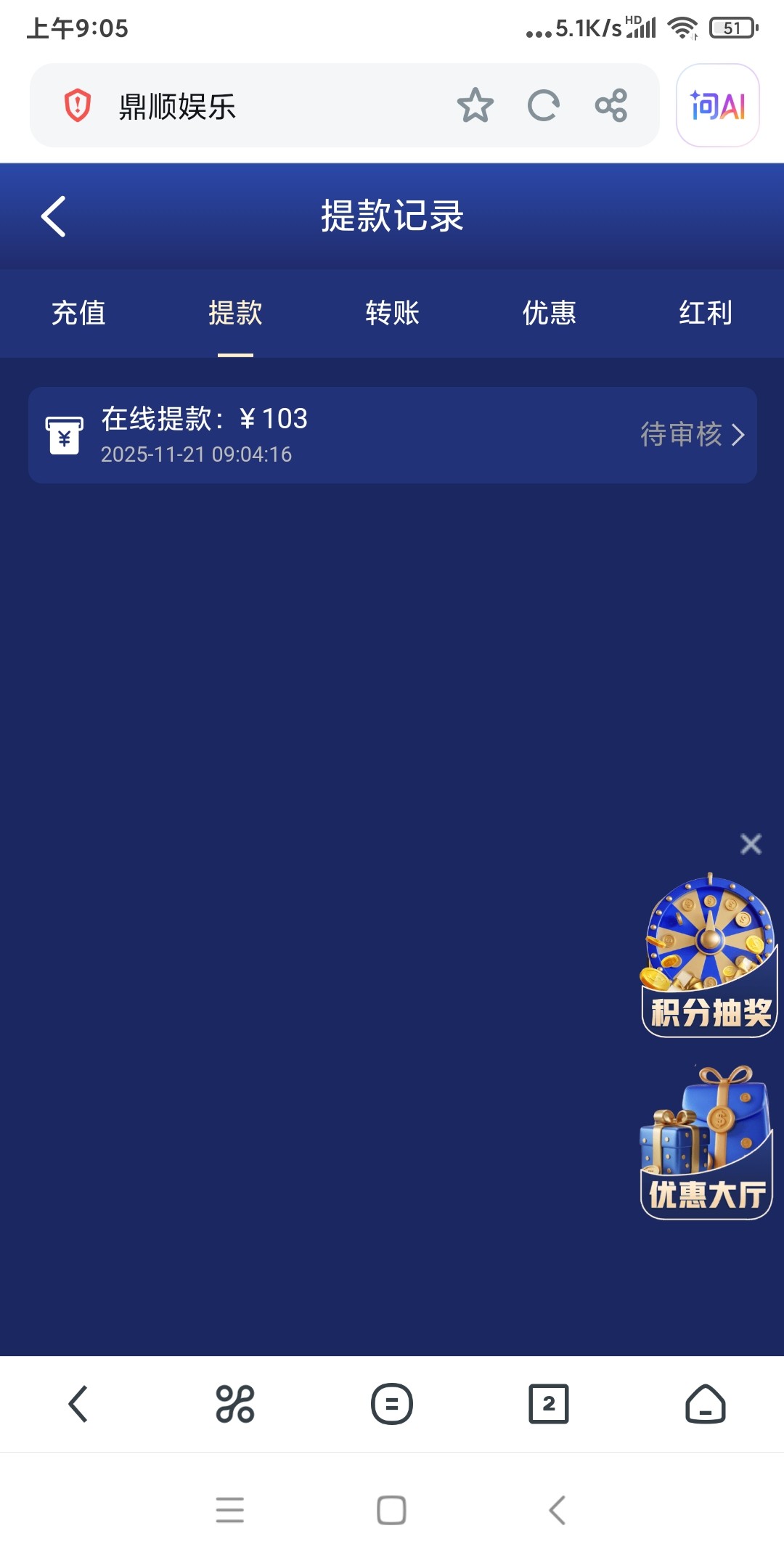Open the 问AI assistant

(x=717, y=106)
